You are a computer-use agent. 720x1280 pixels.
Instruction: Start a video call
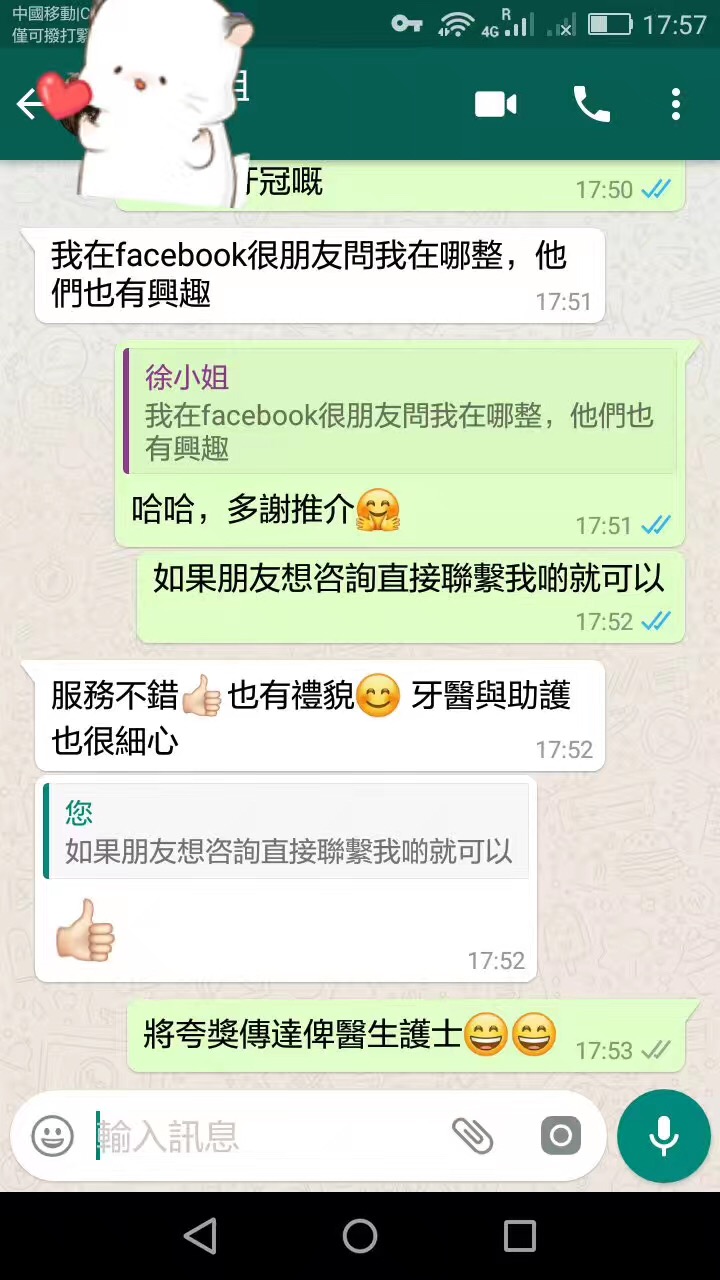[495, 104]
